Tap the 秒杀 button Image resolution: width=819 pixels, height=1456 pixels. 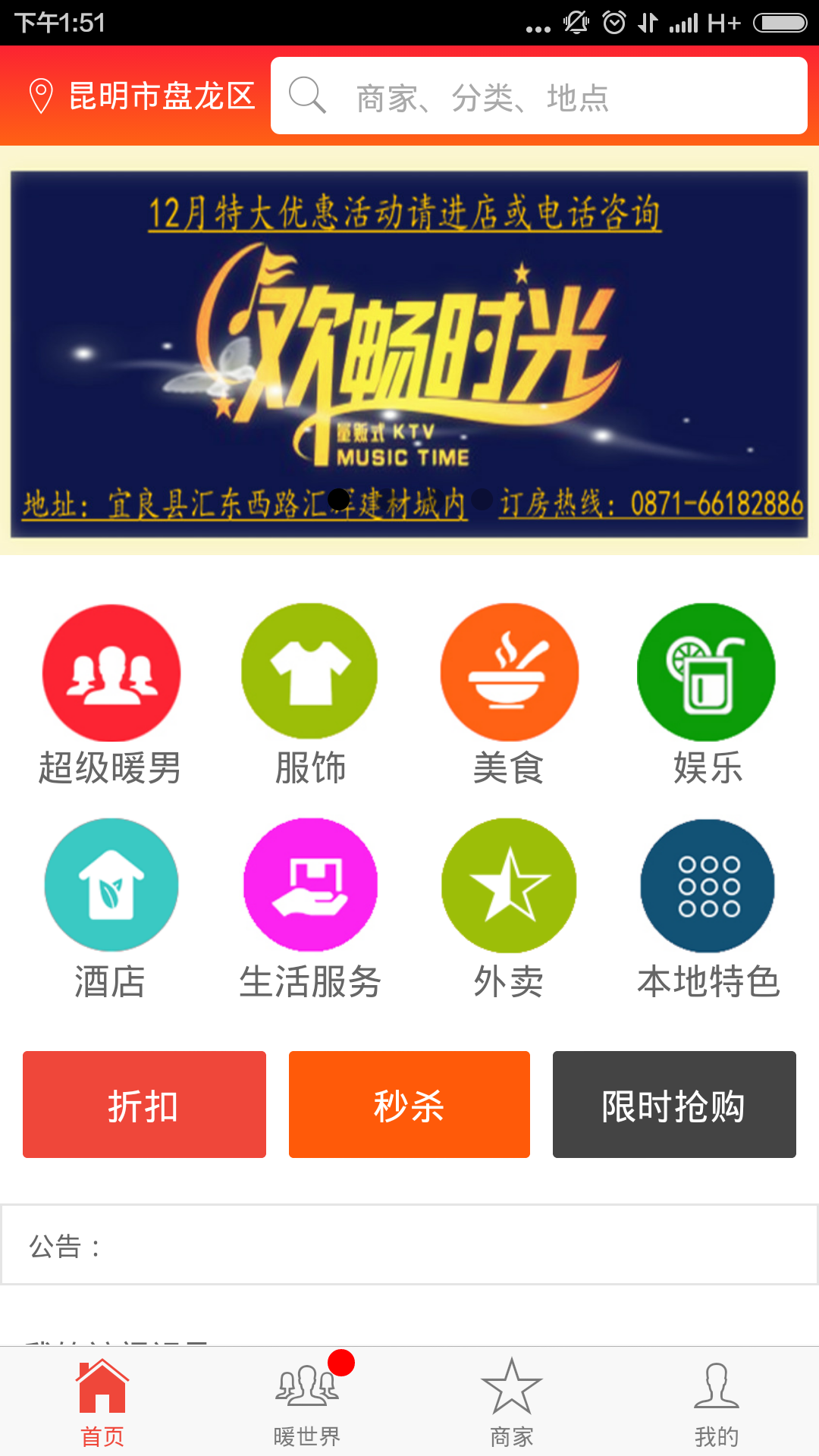click(x=409, y=1104)
